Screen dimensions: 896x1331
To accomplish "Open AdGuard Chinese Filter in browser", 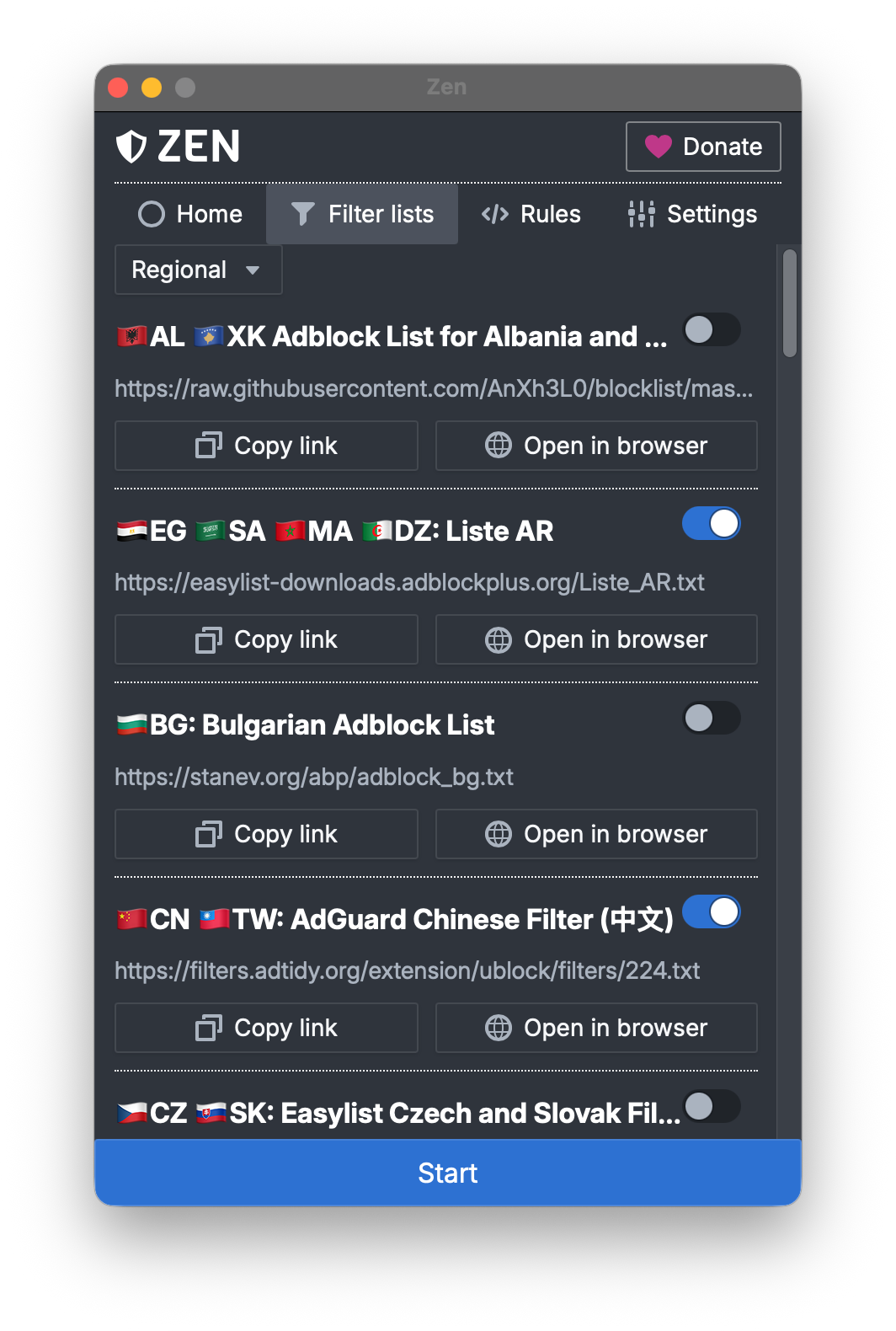I will pyautogui.click(x=596, y=1028).
